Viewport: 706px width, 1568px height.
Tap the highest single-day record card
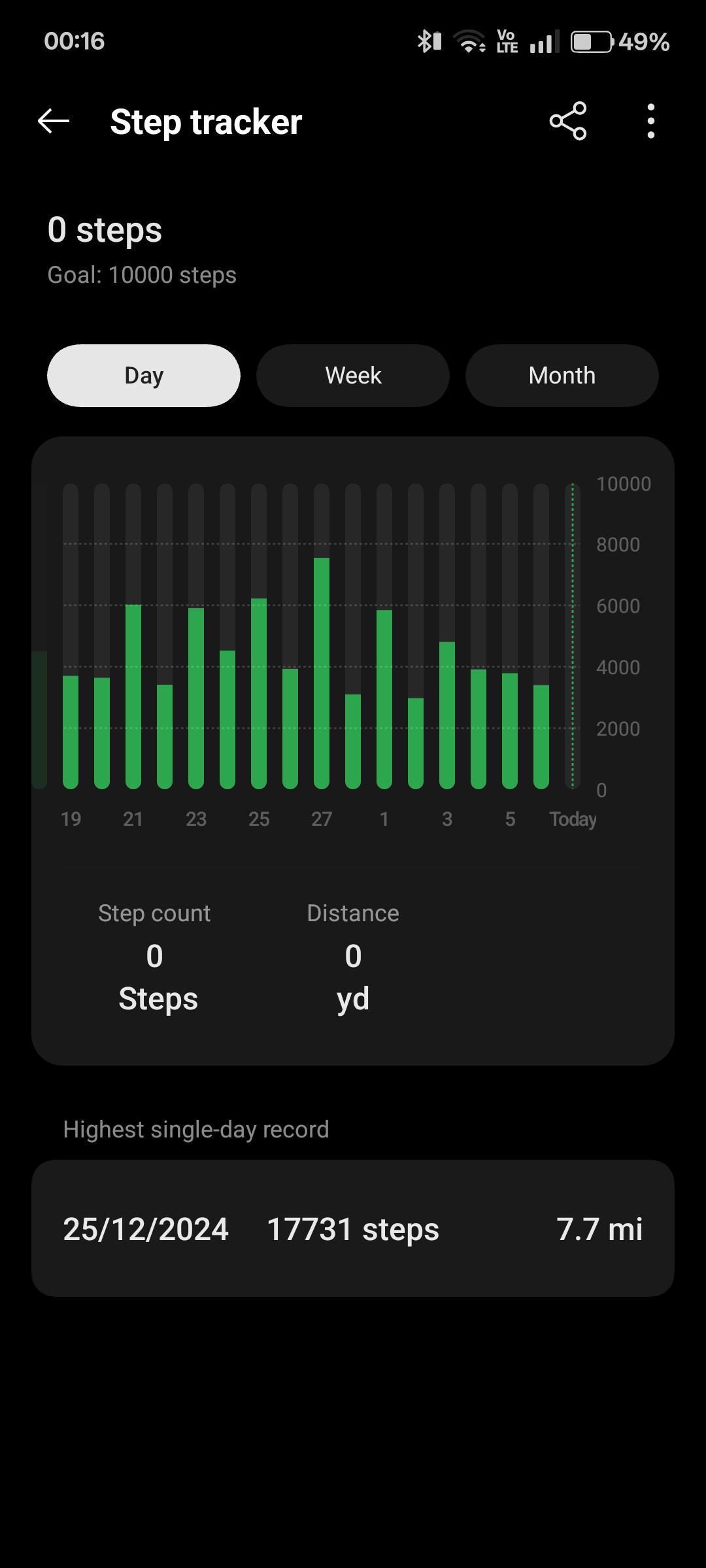(x=353, y=1228)
